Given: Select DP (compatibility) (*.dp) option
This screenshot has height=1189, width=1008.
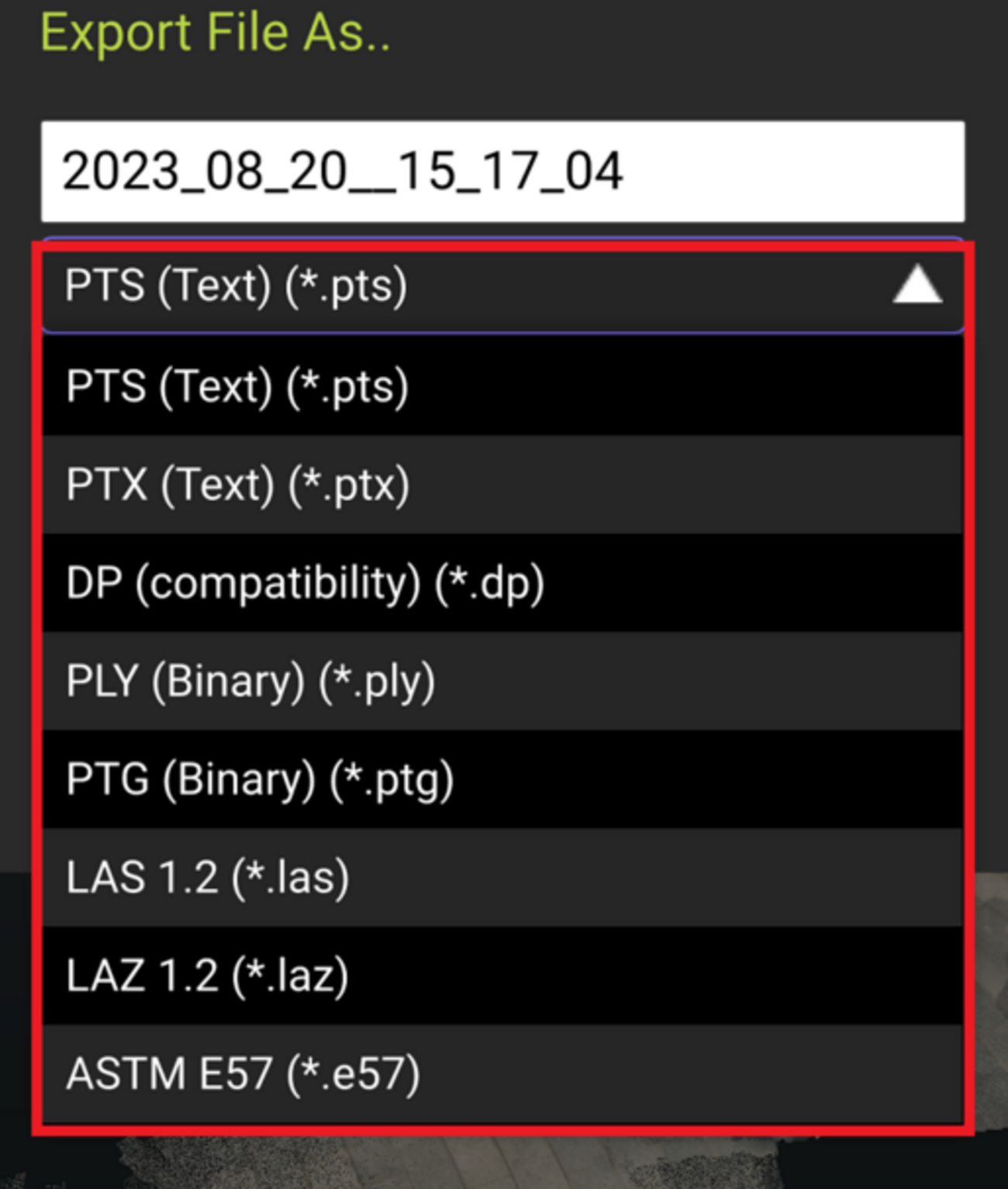Looking at the screenshot, I should 502,583.
